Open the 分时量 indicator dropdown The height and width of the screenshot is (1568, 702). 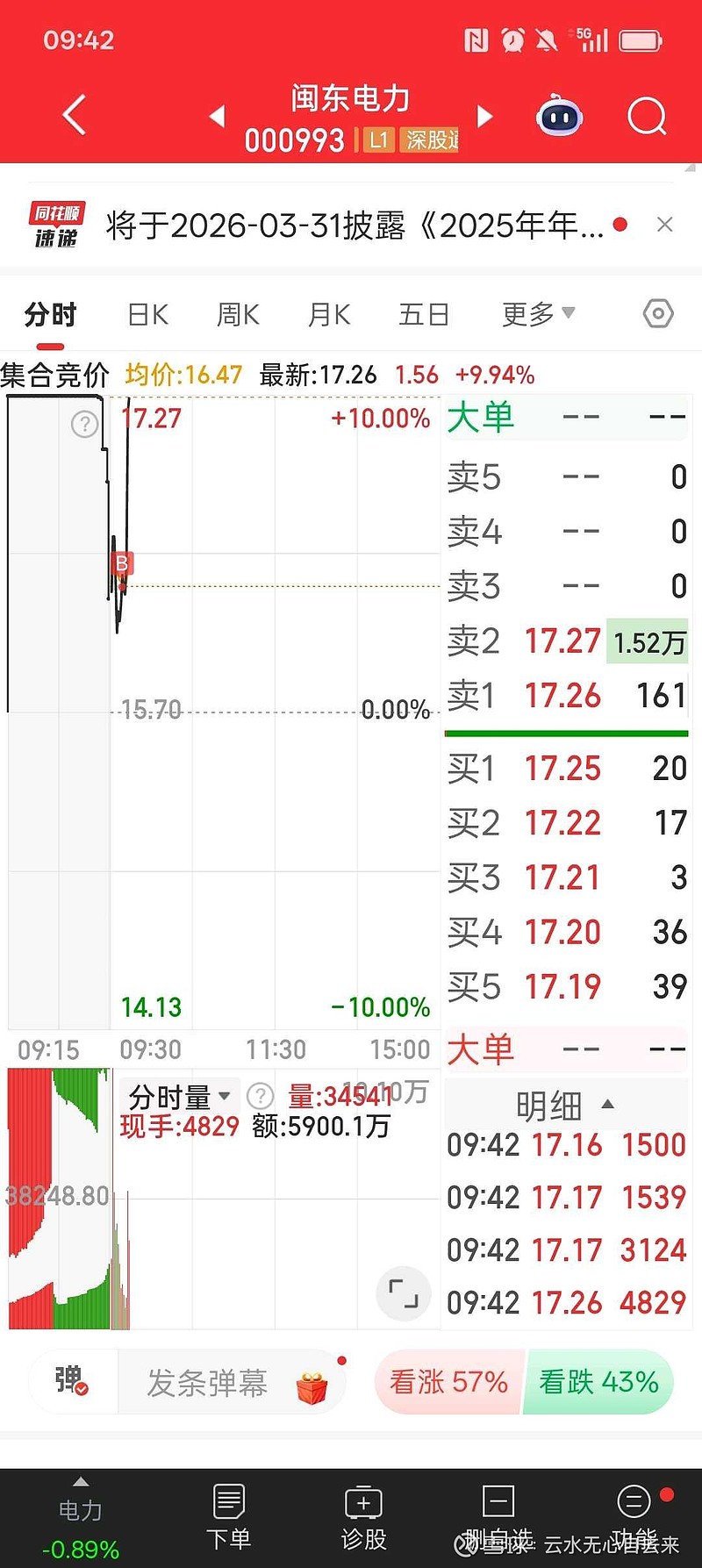click(x=179, y=1096)
